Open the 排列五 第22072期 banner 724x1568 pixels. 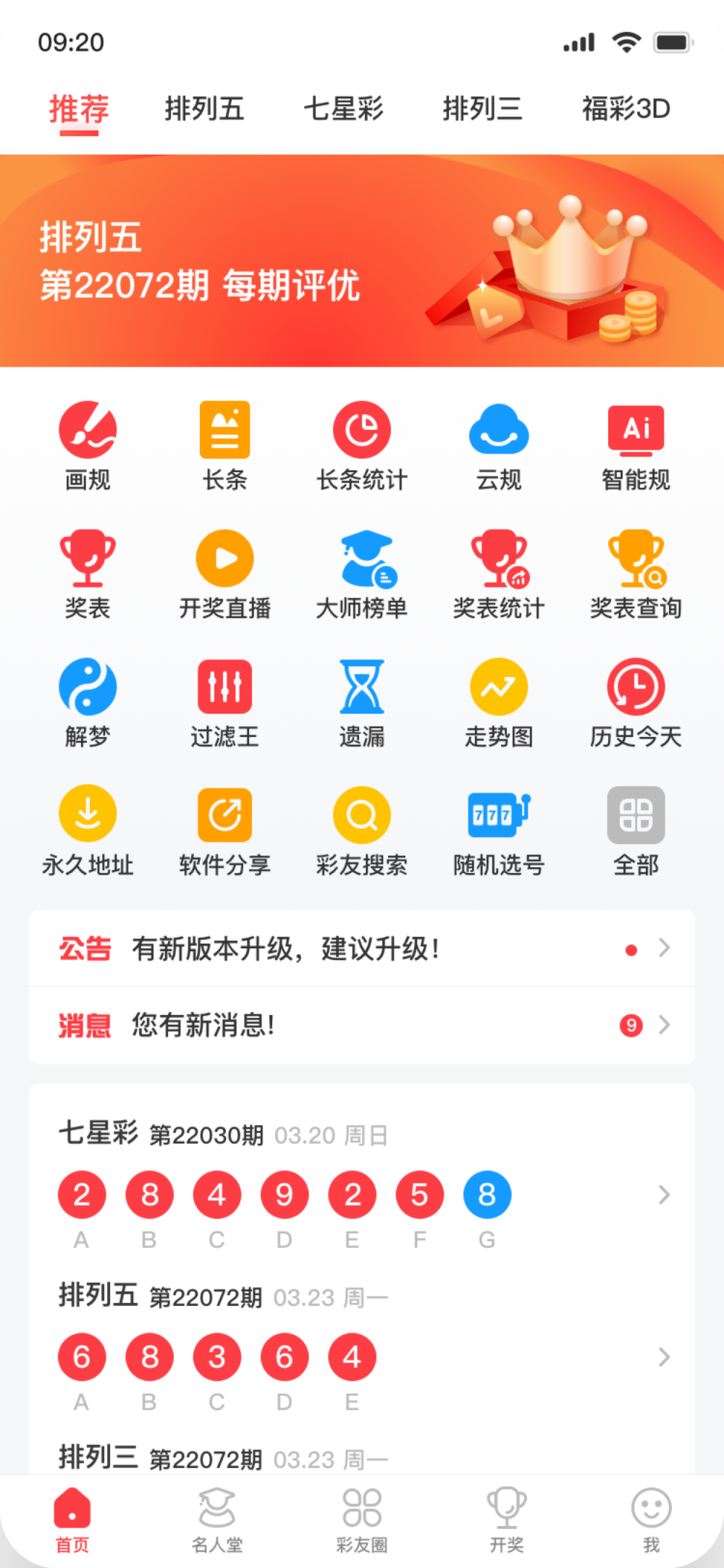tap(362, 261)
